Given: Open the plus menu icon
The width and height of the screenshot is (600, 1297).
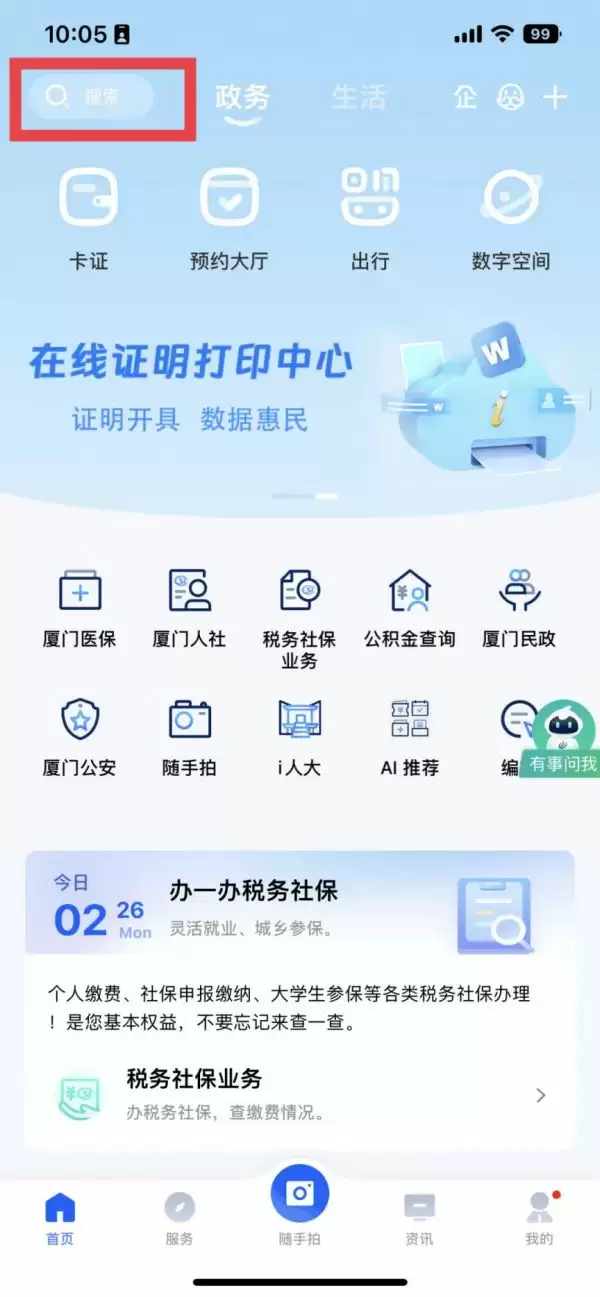Looking at the screenshot, I should coord(554,97).
